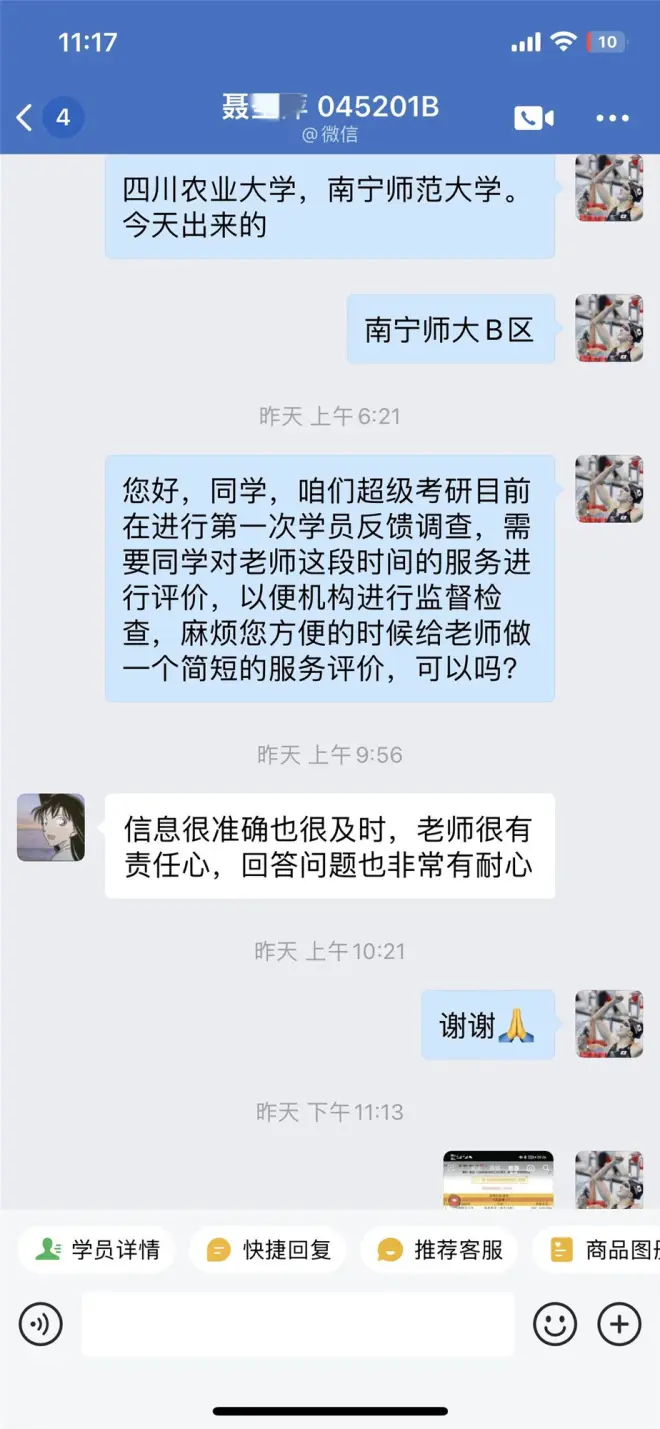Focus the message text field
The image size is (660, 1429).
(x=298, y=1325)
